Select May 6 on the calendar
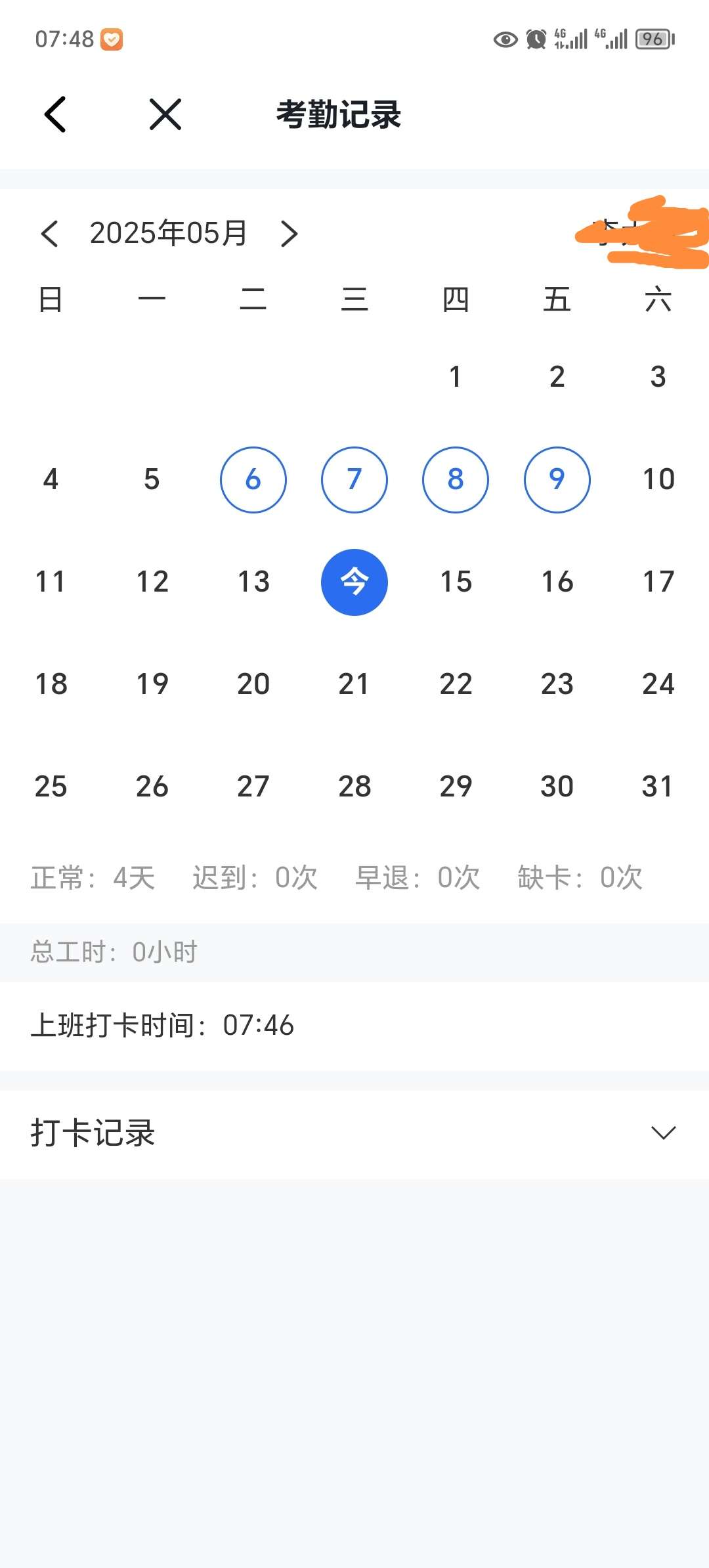This screenshot has height=1568, width=709. click(x=253, y=479)
